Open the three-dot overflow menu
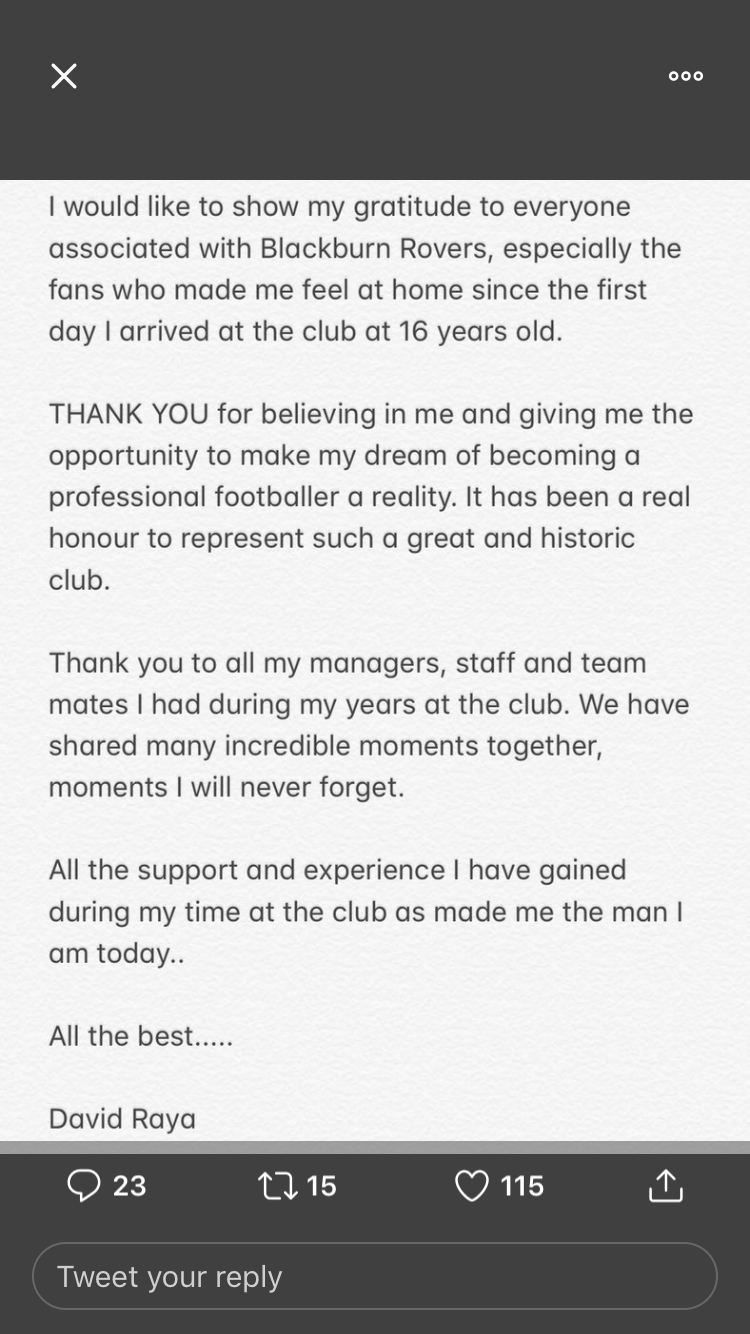The width and height of the screenshot is (750, 1334). [686, 76]
